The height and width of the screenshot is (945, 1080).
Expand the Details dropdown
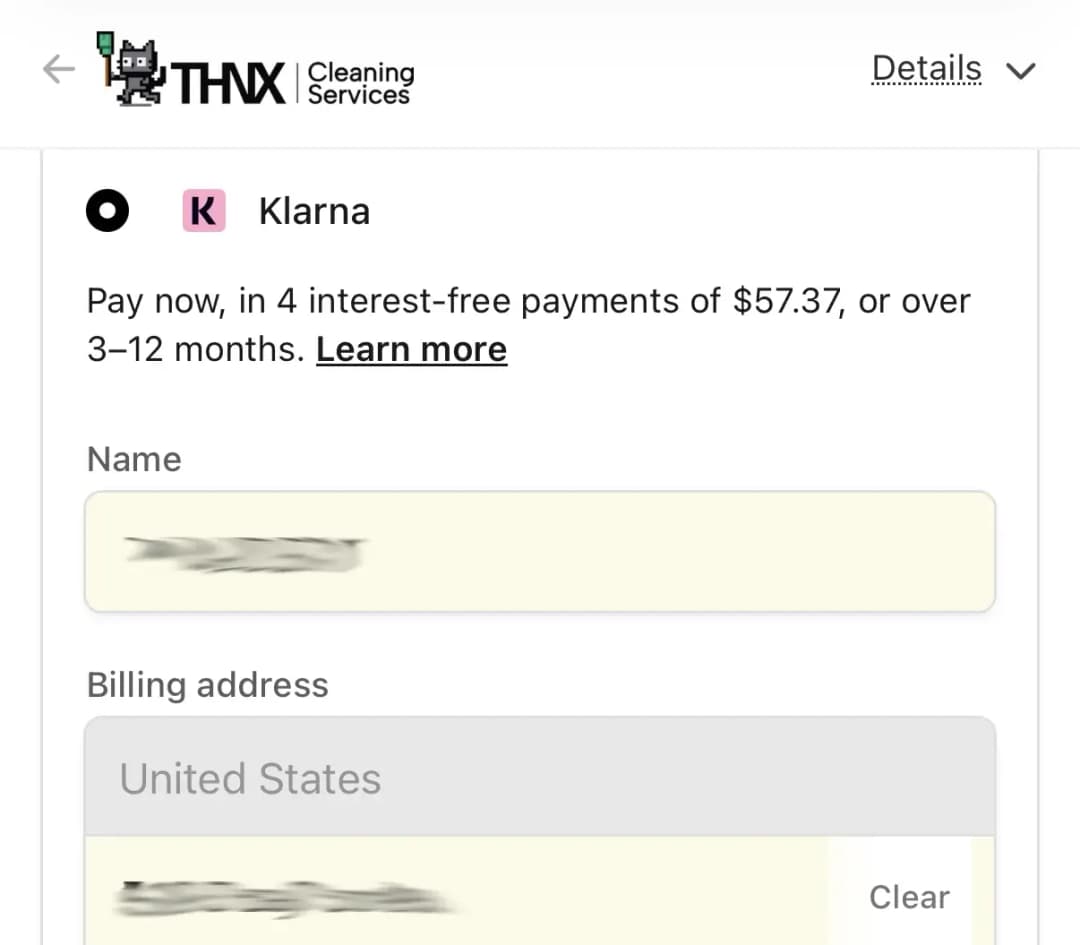pos(952,70)
